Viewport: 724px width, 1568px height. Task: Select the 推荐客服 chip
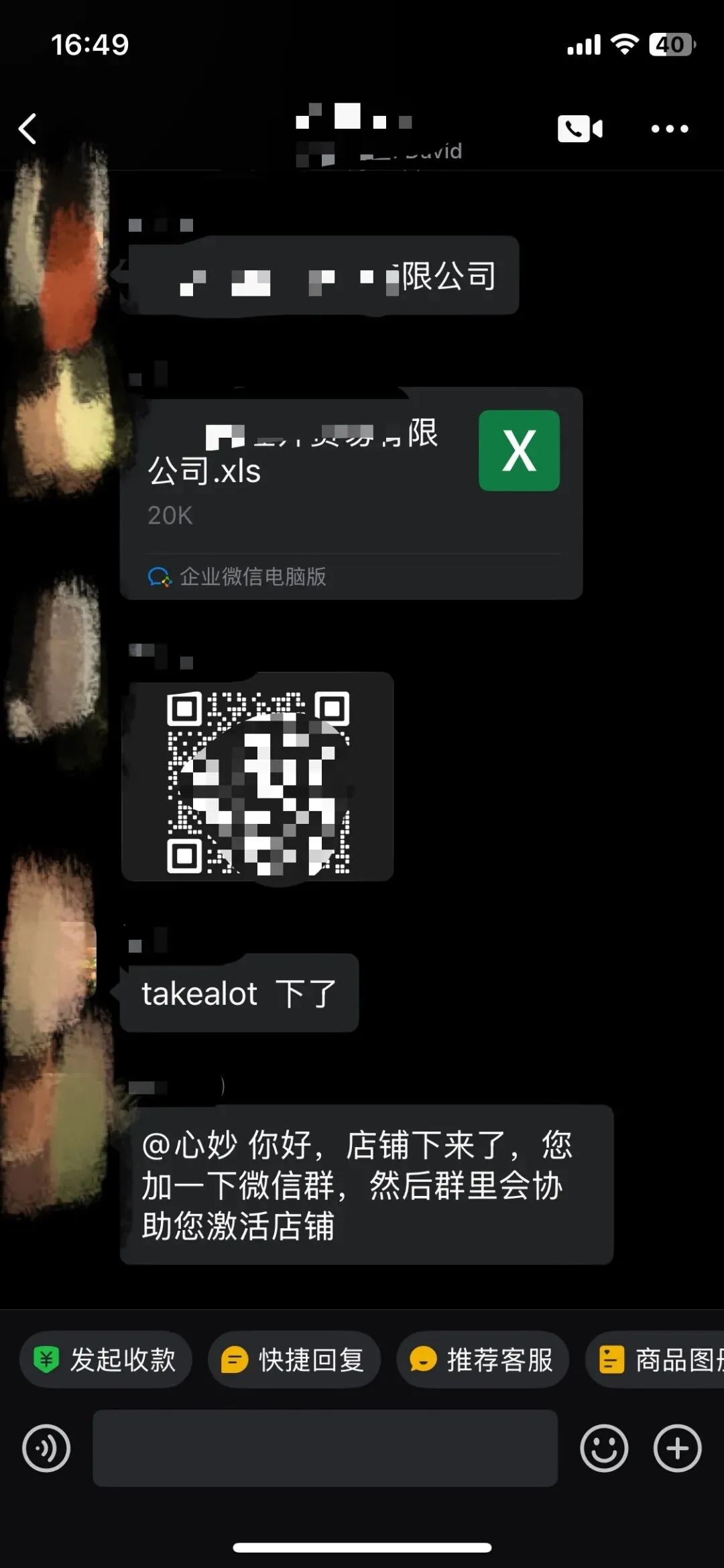(x=483, y=1360)
